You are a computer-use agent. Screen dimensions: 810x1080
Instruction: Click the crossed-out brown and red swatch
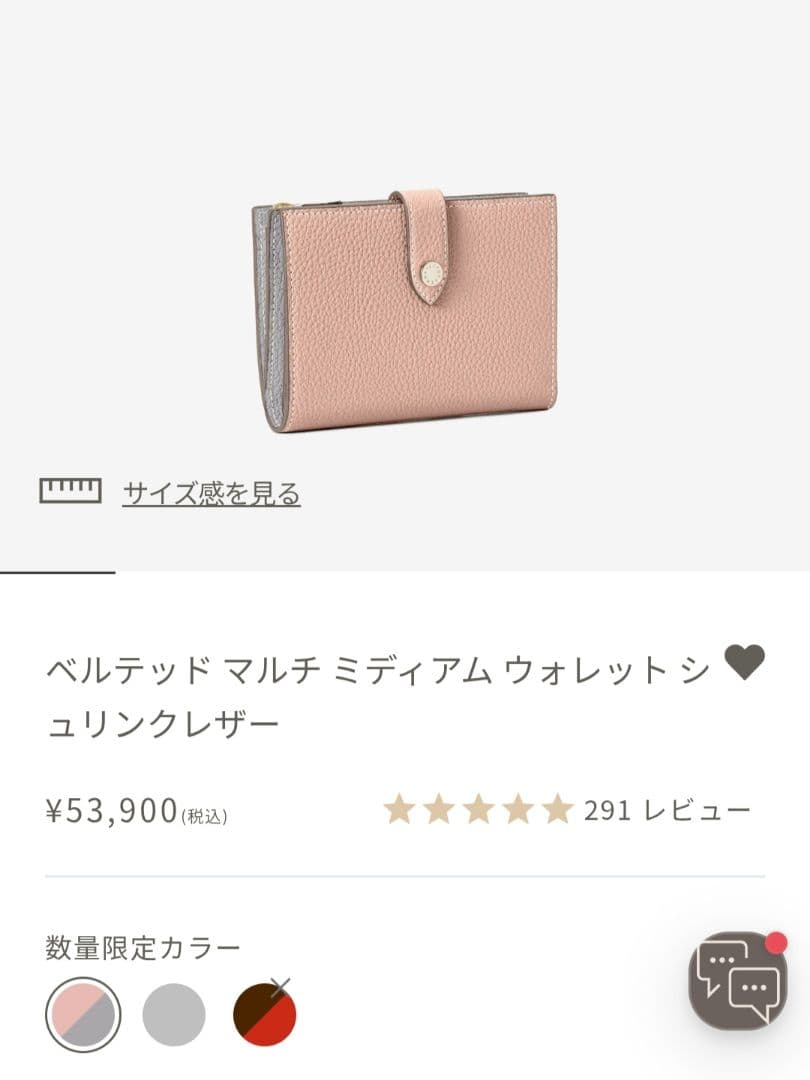(262, 1013)
